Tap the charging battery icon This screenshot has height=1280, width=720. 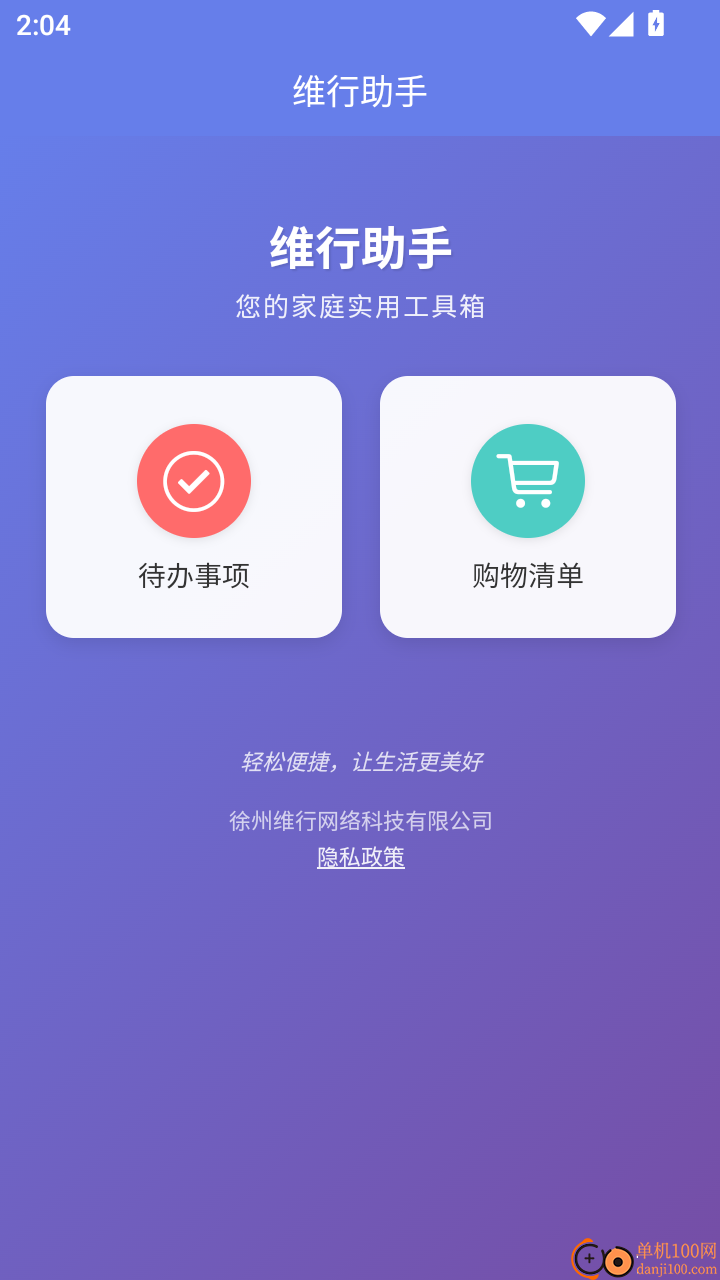click(x=656, y=26)
